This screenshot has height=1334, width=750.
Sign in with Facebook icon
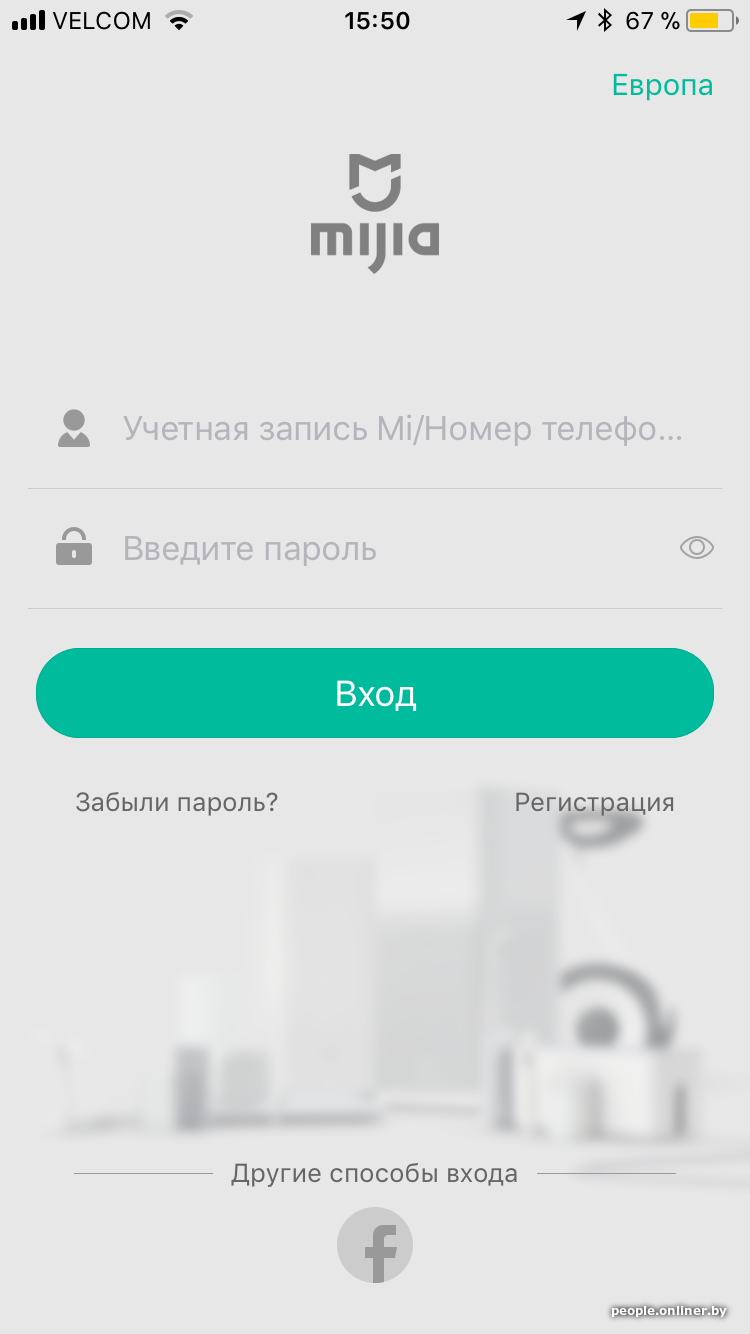click(x=375, y=1245)
